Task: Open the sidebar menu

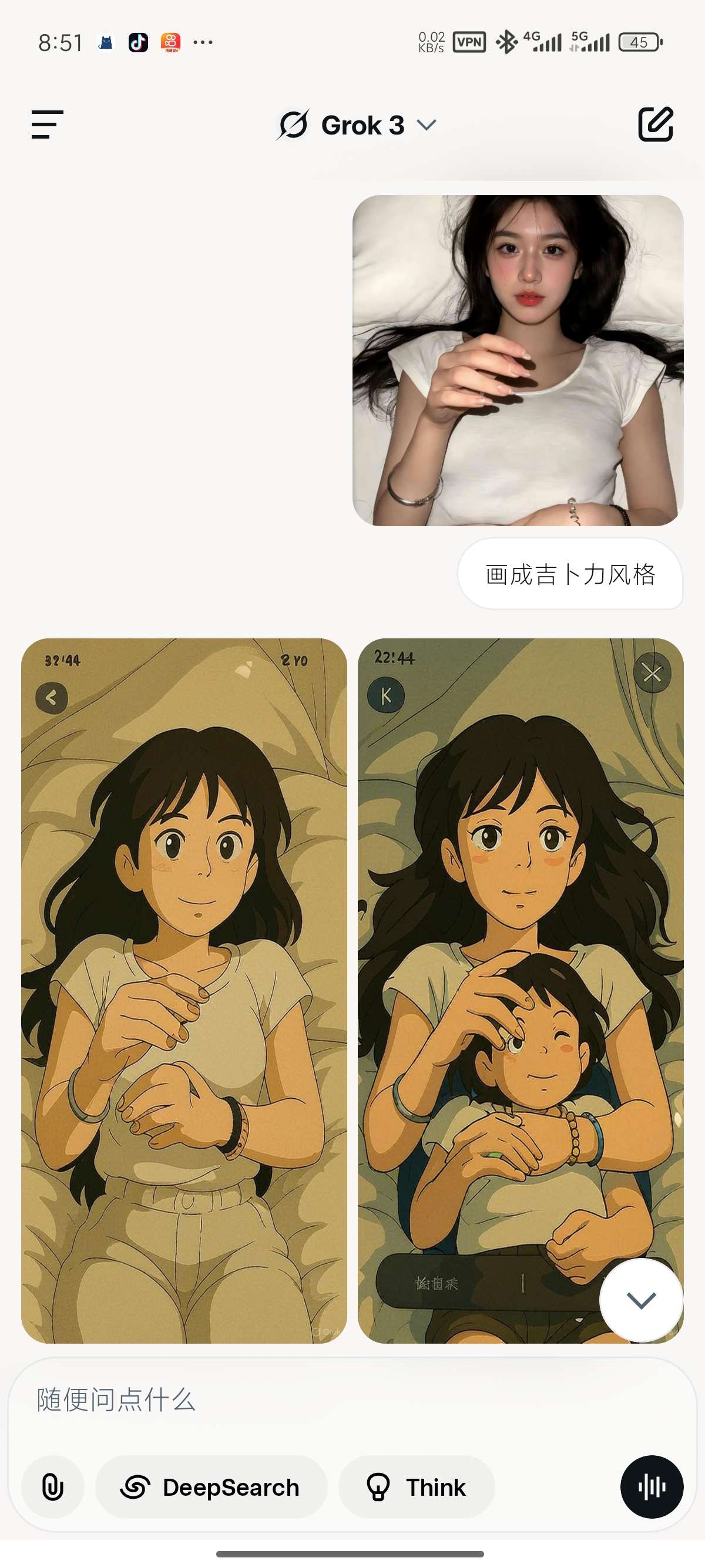Action: [x=48, y=125]
